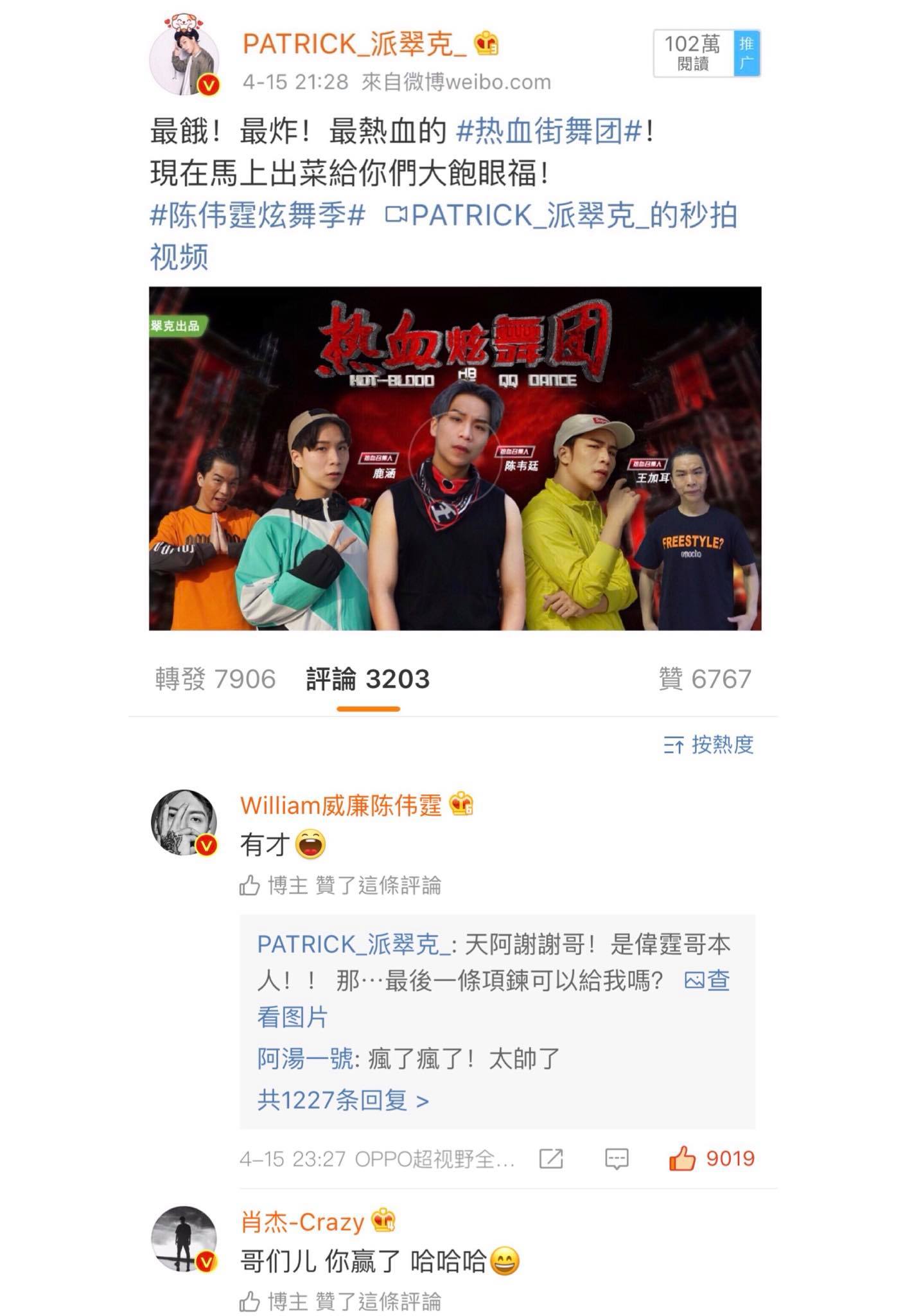Open PATRICK_派翠克_的秒拍视频 link
This screenshot has height=1316, width=921.
tap(443, 235)
